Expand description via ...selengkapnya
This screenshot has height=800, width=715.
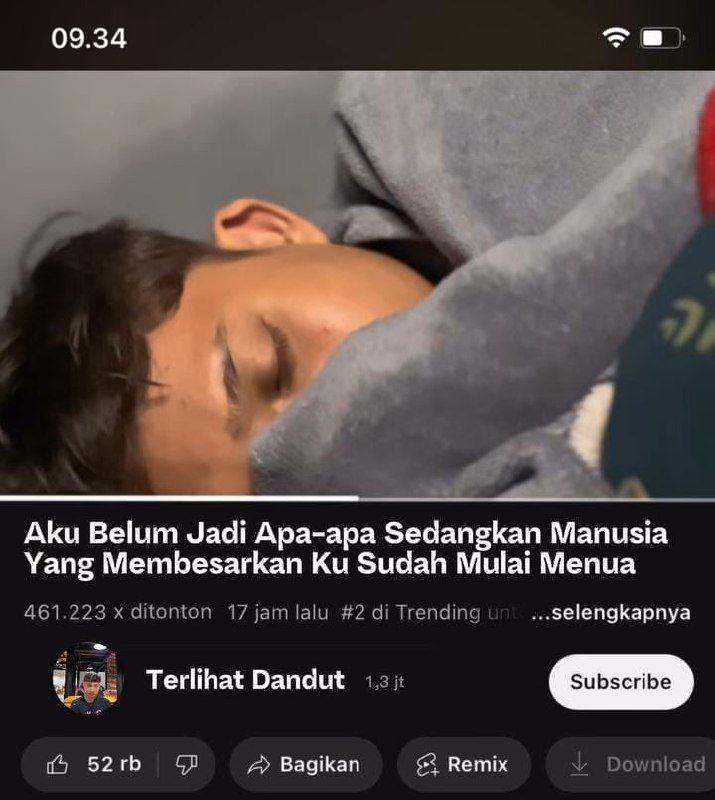610,612
